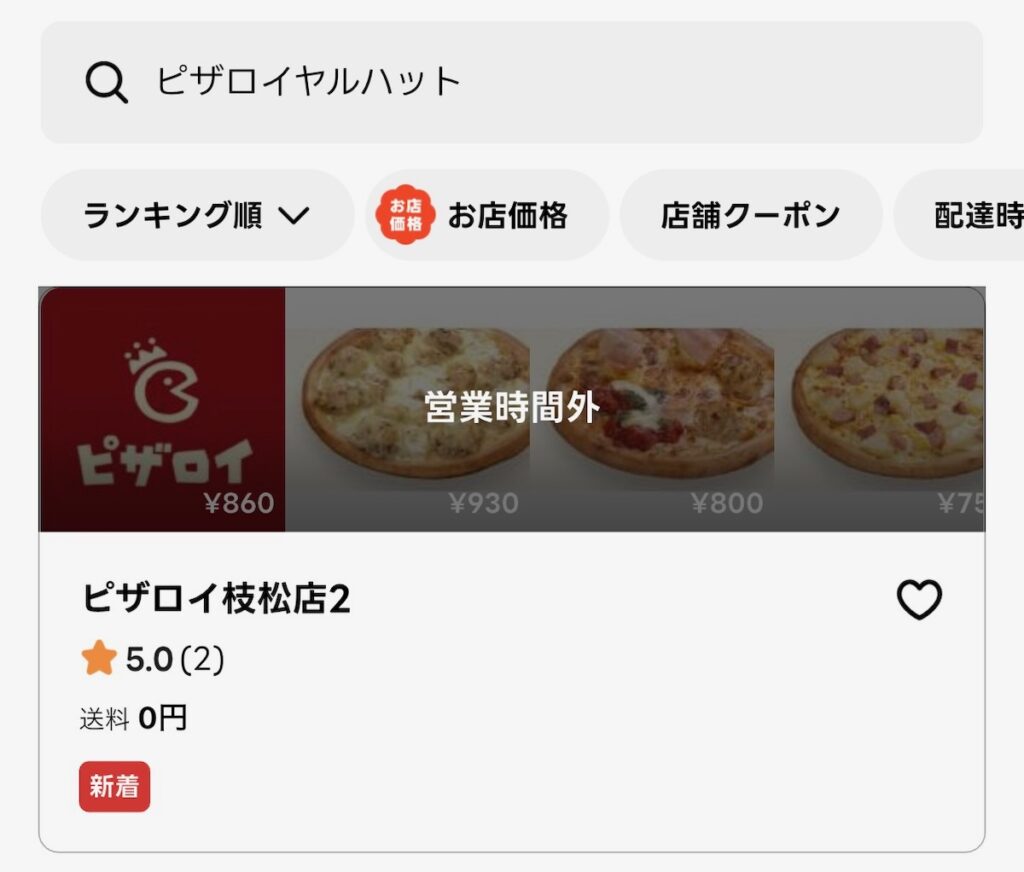Favorite ピザロイ枝松店2 with the heart icon
1024x872 pixels.
(918, 600)
